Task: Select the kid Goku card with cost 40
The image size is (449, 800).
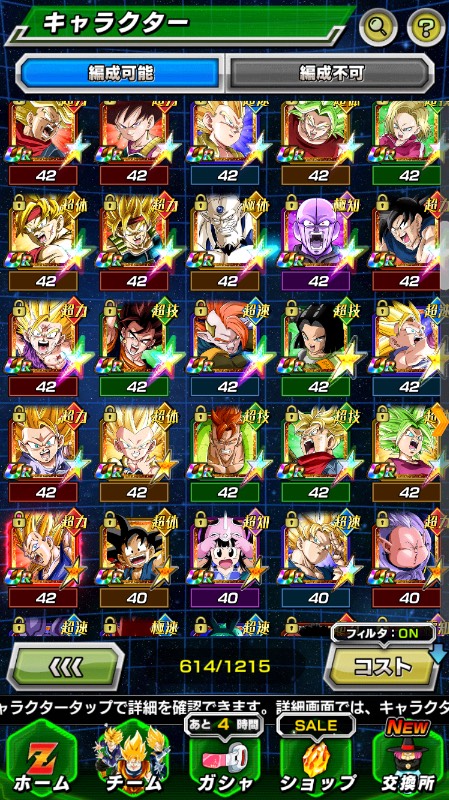Action: click(136, 560)
